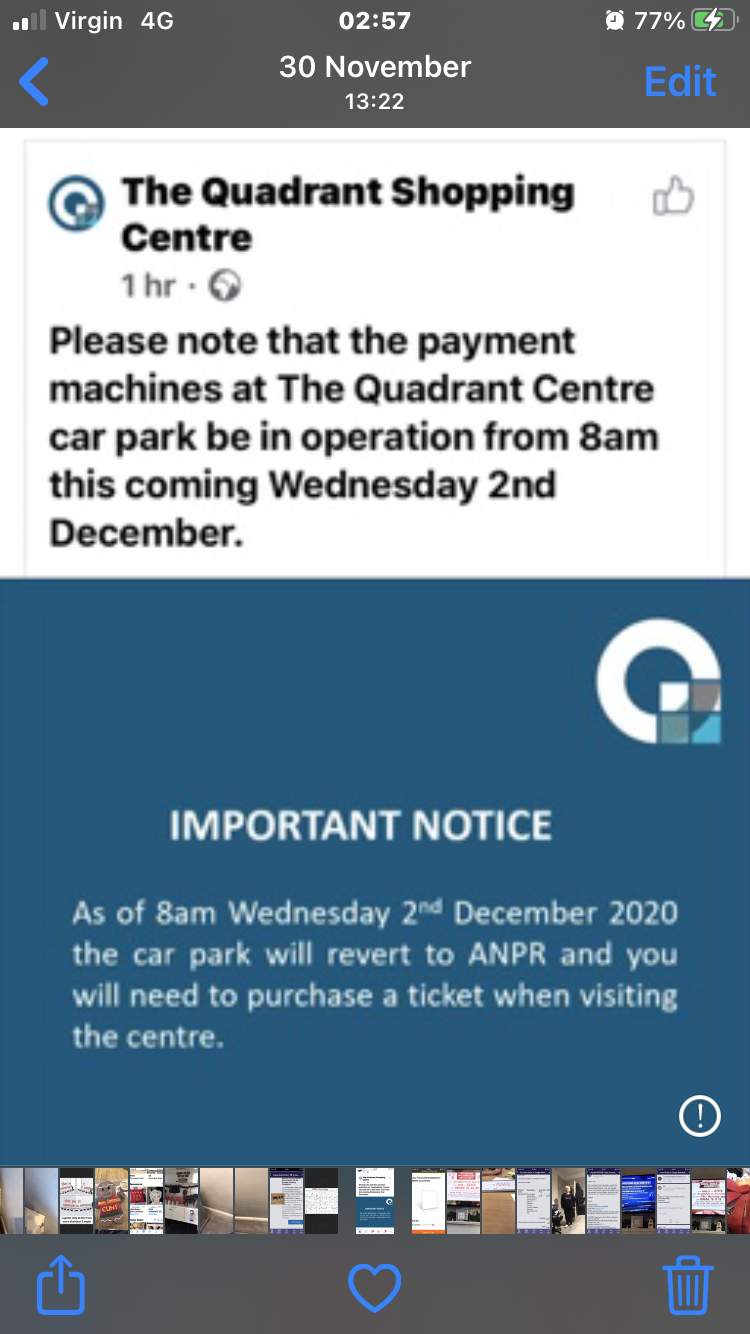Select the red thumbnail at the strip's right end

click(x=739, y=1200)
